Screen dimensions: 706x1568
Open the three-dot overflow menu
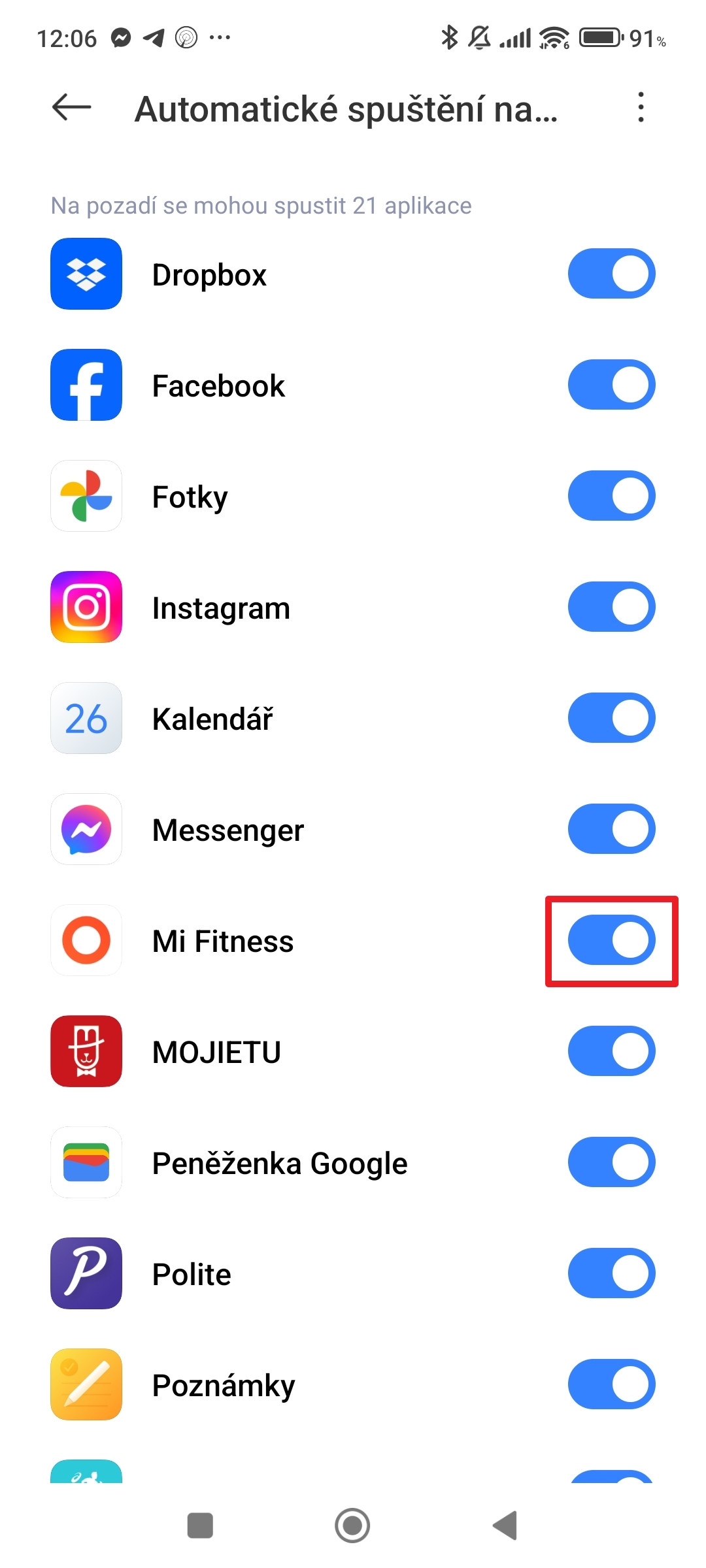[641, 107]
